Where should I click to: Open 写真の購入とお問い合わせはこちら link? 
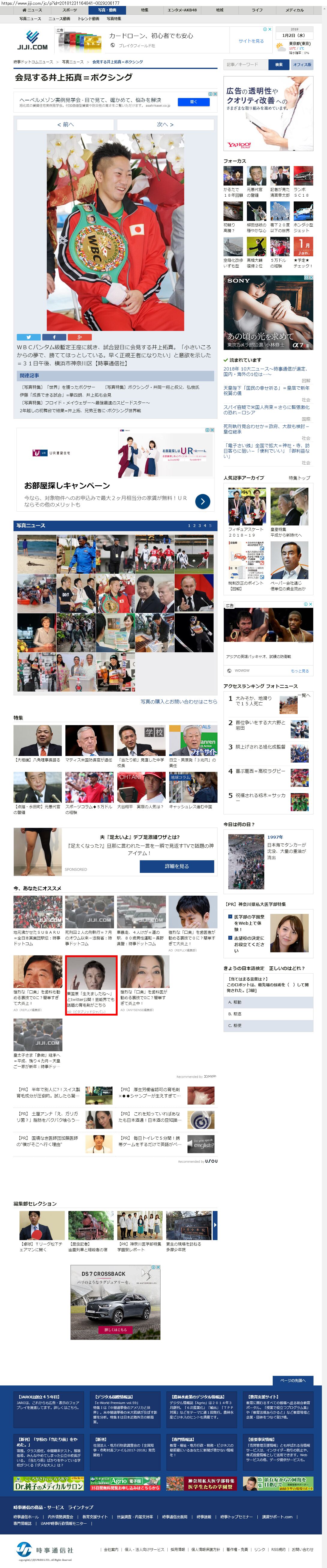pyautogui.click(x=178, y=701)
